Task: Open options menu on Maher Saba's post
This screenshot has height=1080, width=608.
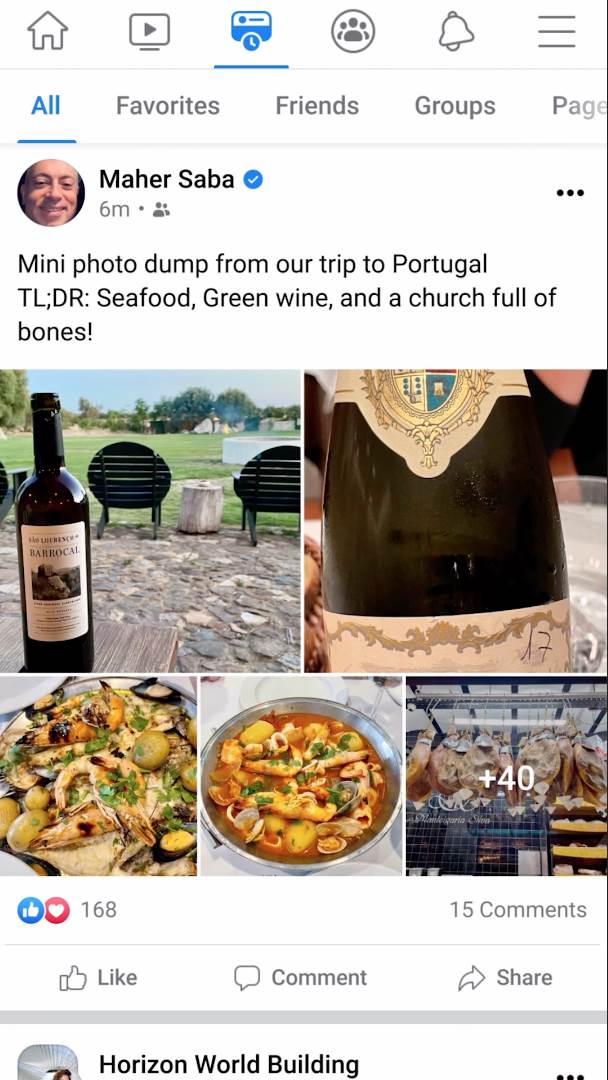Action: 570,193
